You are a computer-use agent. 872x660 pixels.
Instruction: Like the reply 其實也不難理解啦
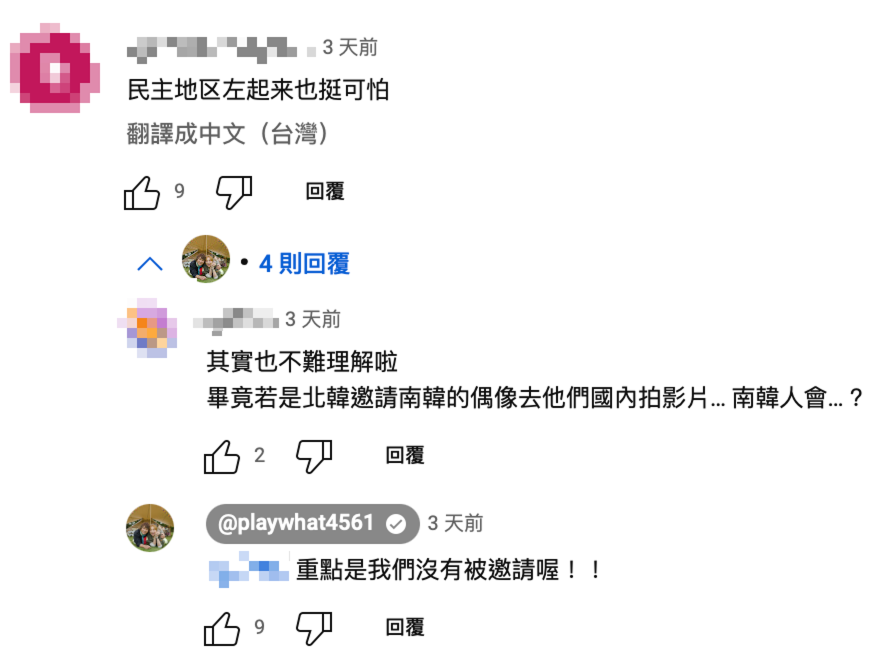tap(222, 456)
